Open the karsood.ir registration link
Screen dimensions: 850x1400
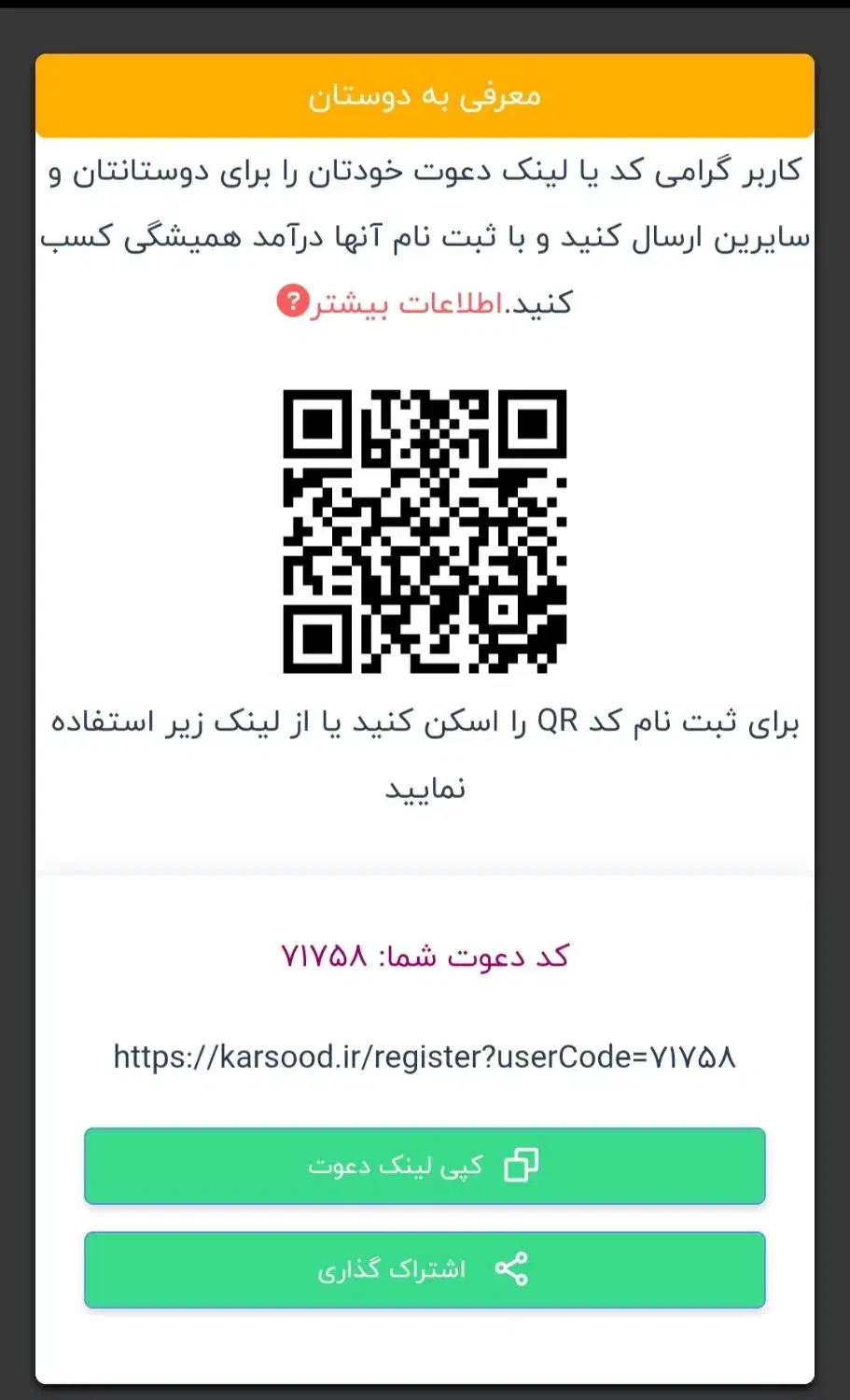click(x=425, y=1057)
